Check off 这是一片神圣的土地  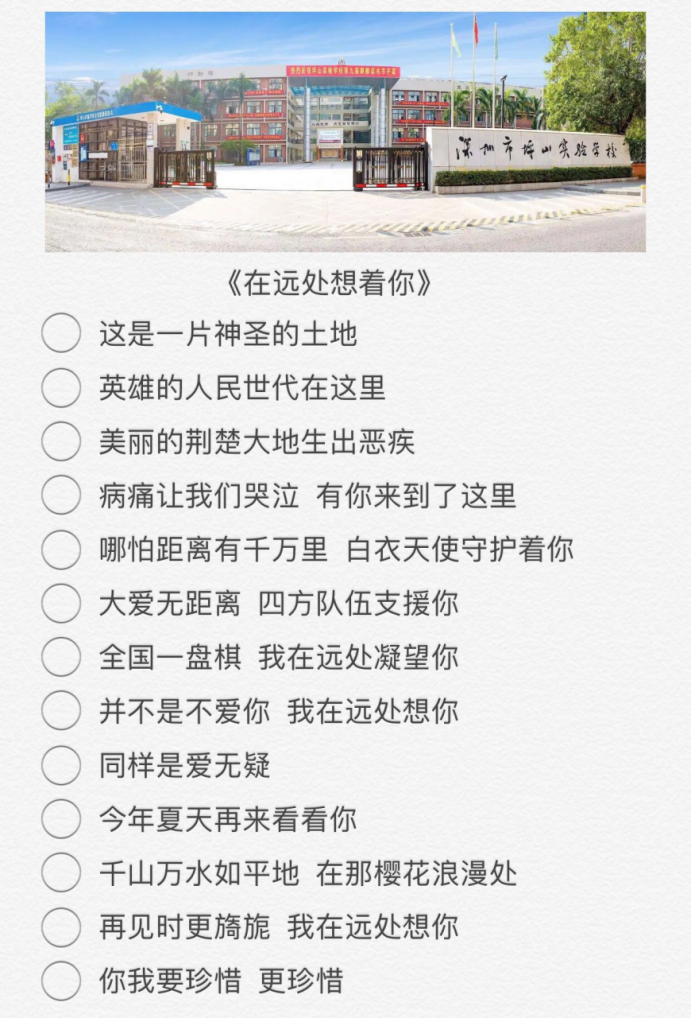pos(61,333)
